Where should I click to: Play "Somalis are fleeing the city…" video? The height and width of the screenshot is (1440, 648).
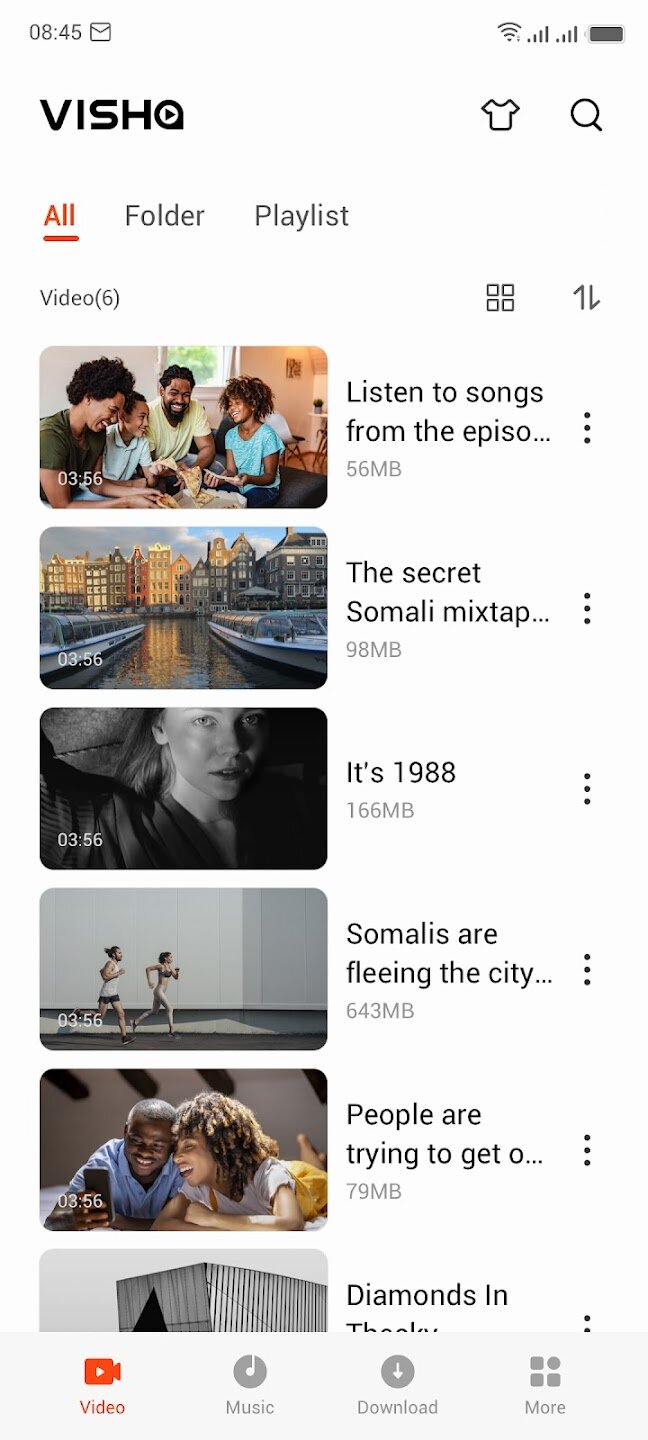click(184, 969)
